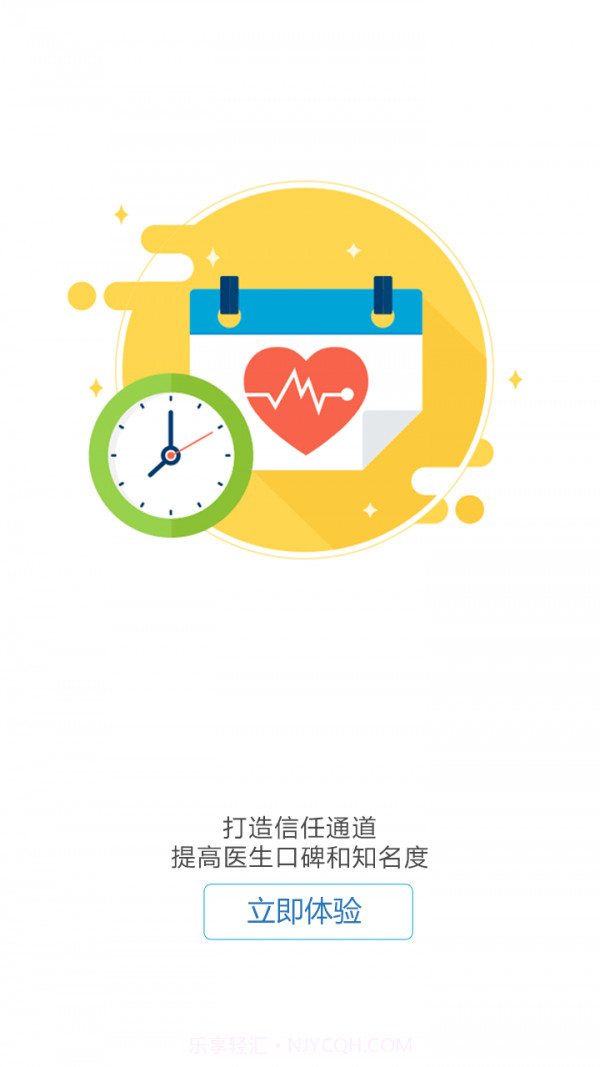Image resolution: width=600 pixels, height=1067 pixels.
Task: Tap the 立即体验 button
Action: (308, 911)
